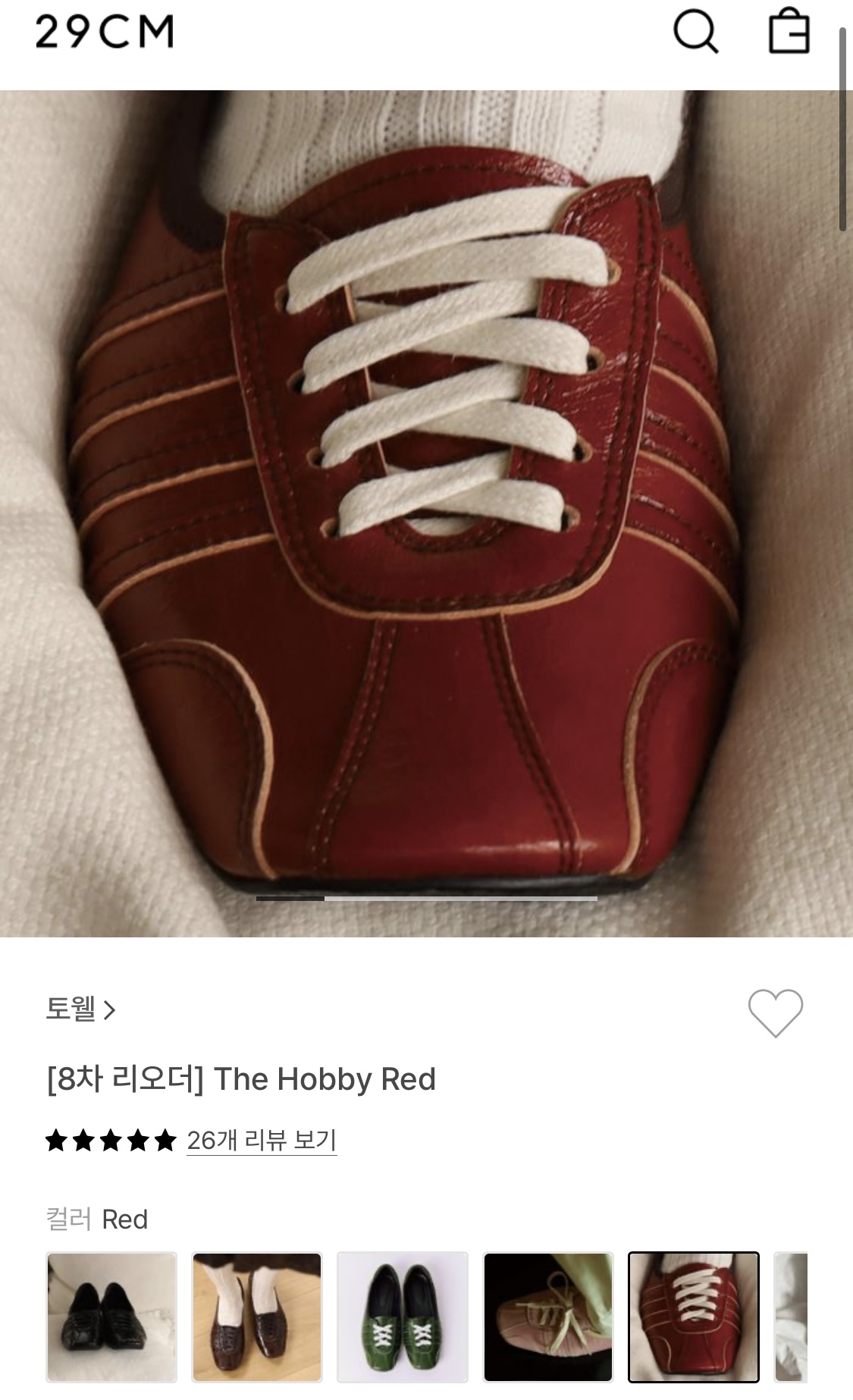
Task: Open the shopping bag
Action: click(x=789, y=31)
